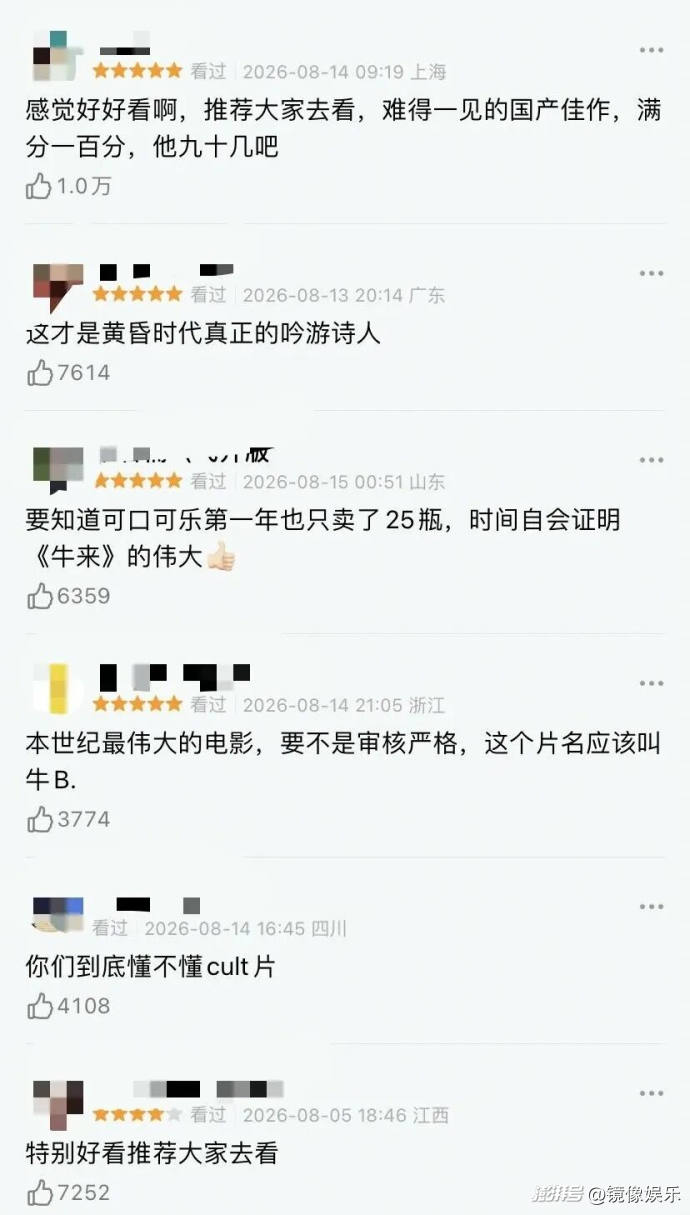Image resolution: width=690 pixels, height=1215 pixels.
Task: Open the overflow menu on the 浙江 review
Action: point(651,683)
